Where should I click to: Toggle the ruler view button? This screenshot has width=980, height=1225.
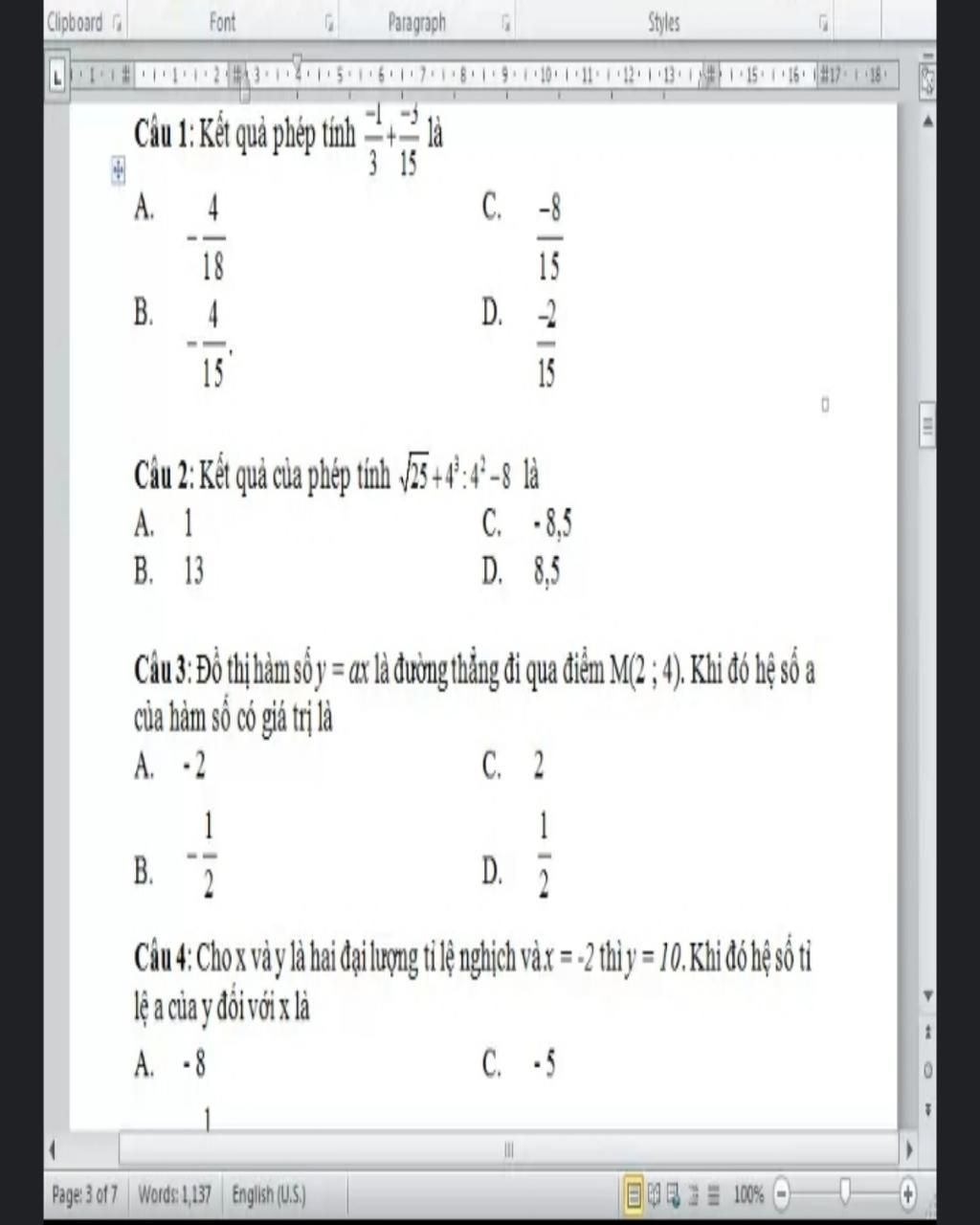(x=926, y=78)
